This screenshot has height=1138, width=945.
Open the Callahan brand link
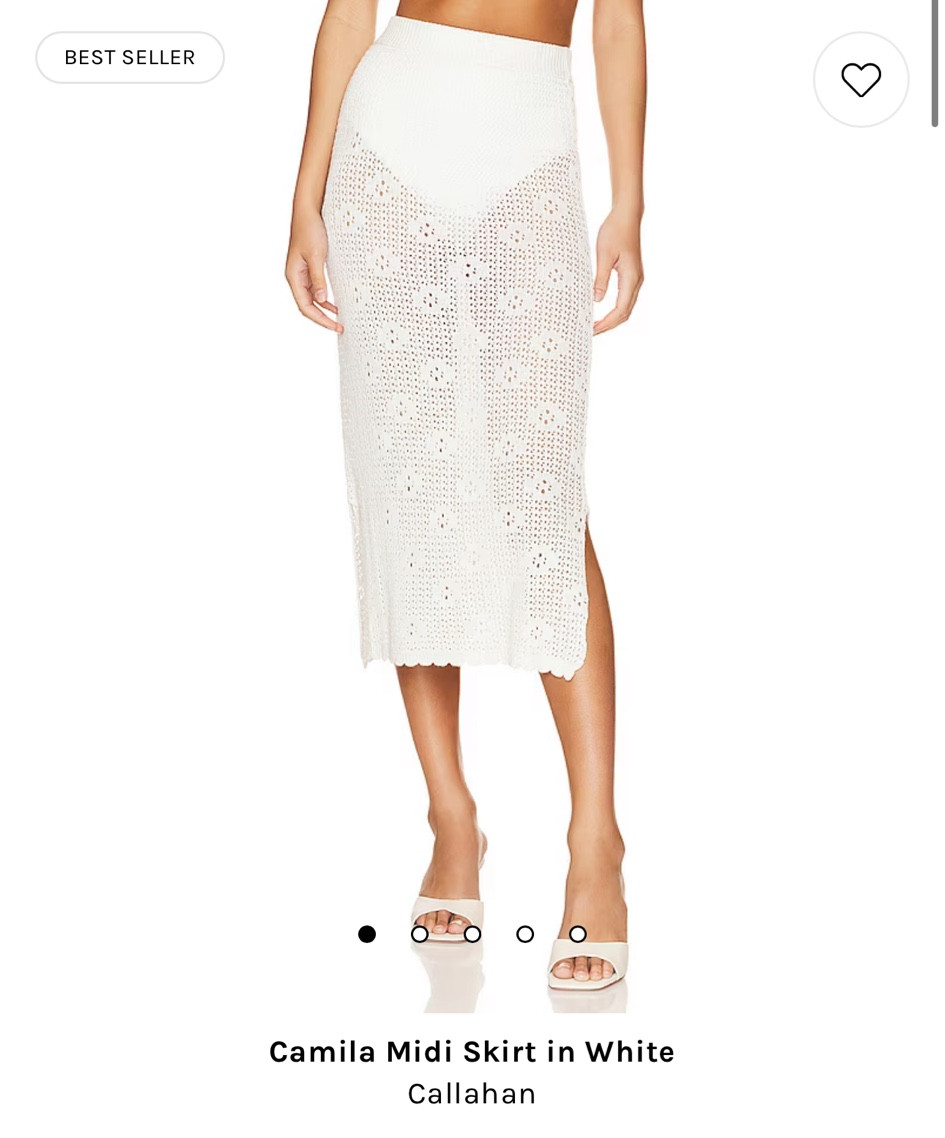click(x=472, y=1094)
